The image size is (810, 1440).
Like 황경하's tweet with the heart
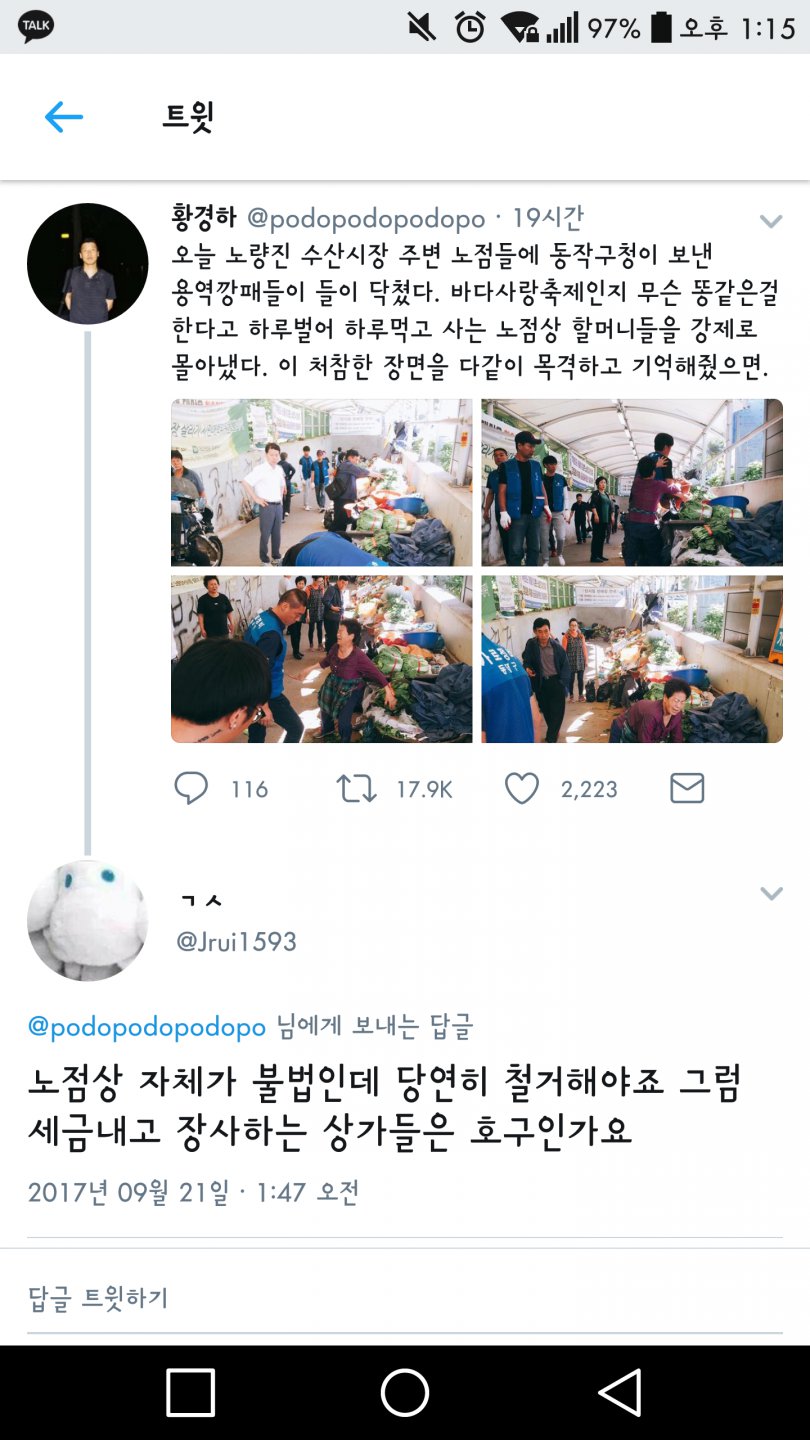(521, 789)
